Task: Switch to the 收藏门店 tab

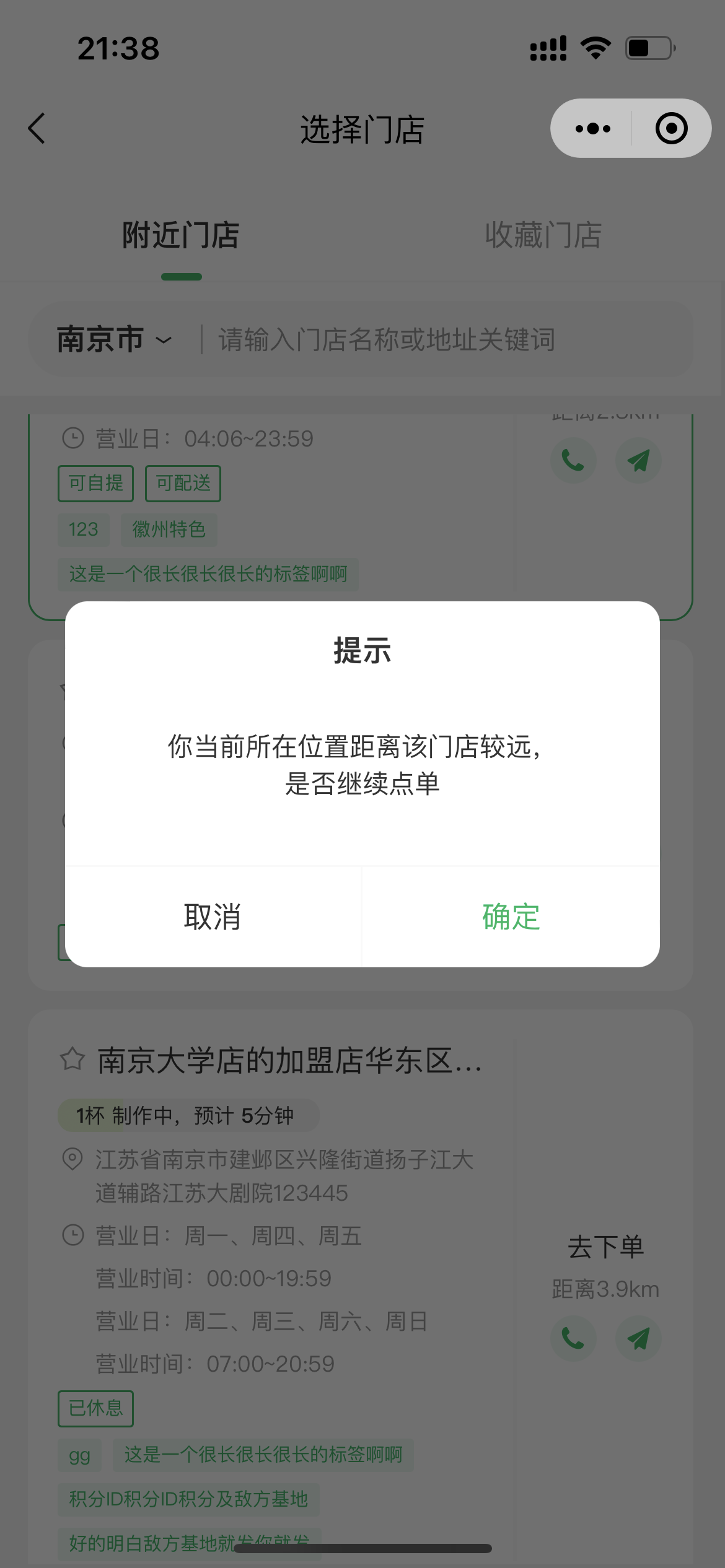Action: pos(543,235)
